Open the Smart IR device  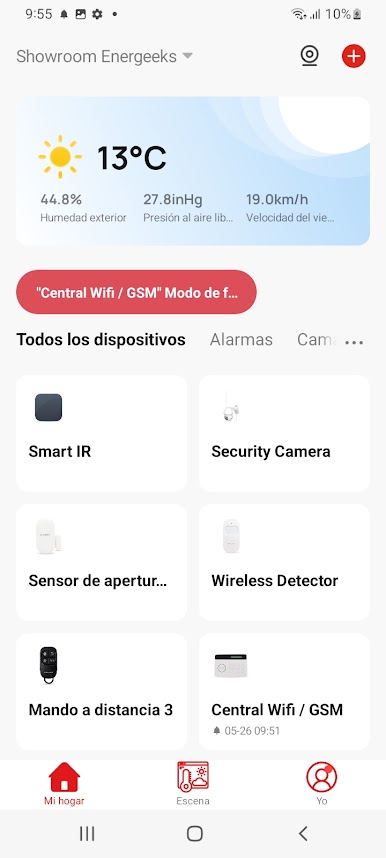pos(101,433)
